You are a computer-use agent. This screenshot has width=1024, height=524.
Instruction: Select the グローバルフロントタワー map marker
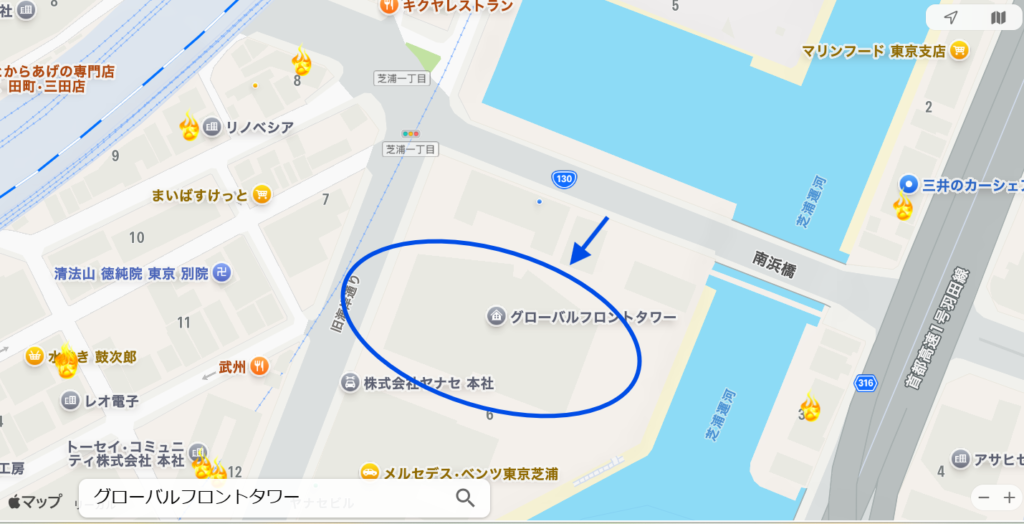(495, 317)
